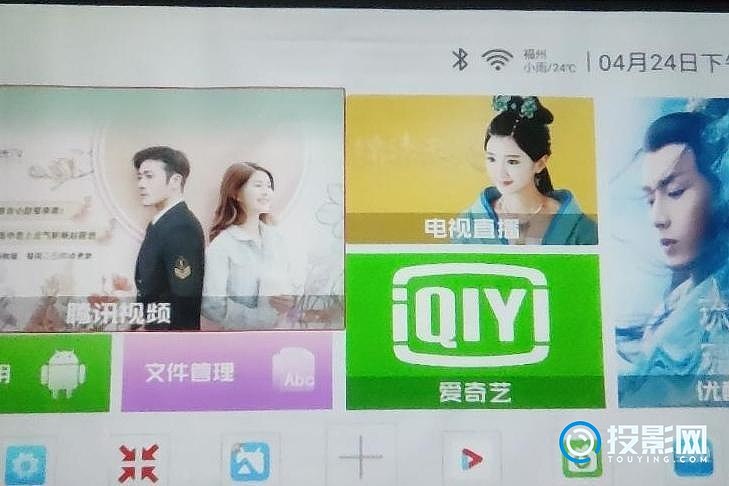Open the 文件管理 file manager
The width and height of the screenshot is (729, 486).
[226, 372]
